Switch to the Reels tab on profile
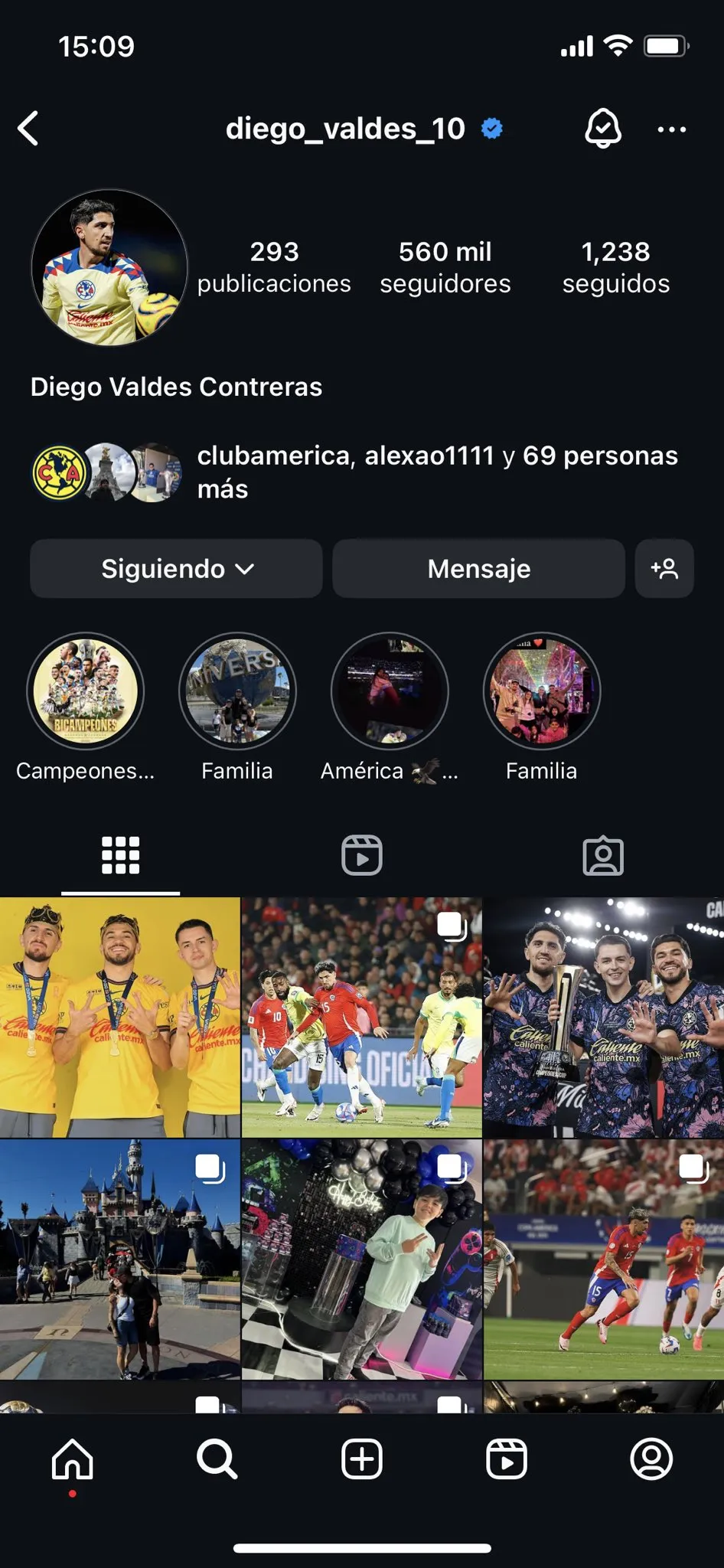The height and width of the screenshot is (1568, 724). point(362,855)
